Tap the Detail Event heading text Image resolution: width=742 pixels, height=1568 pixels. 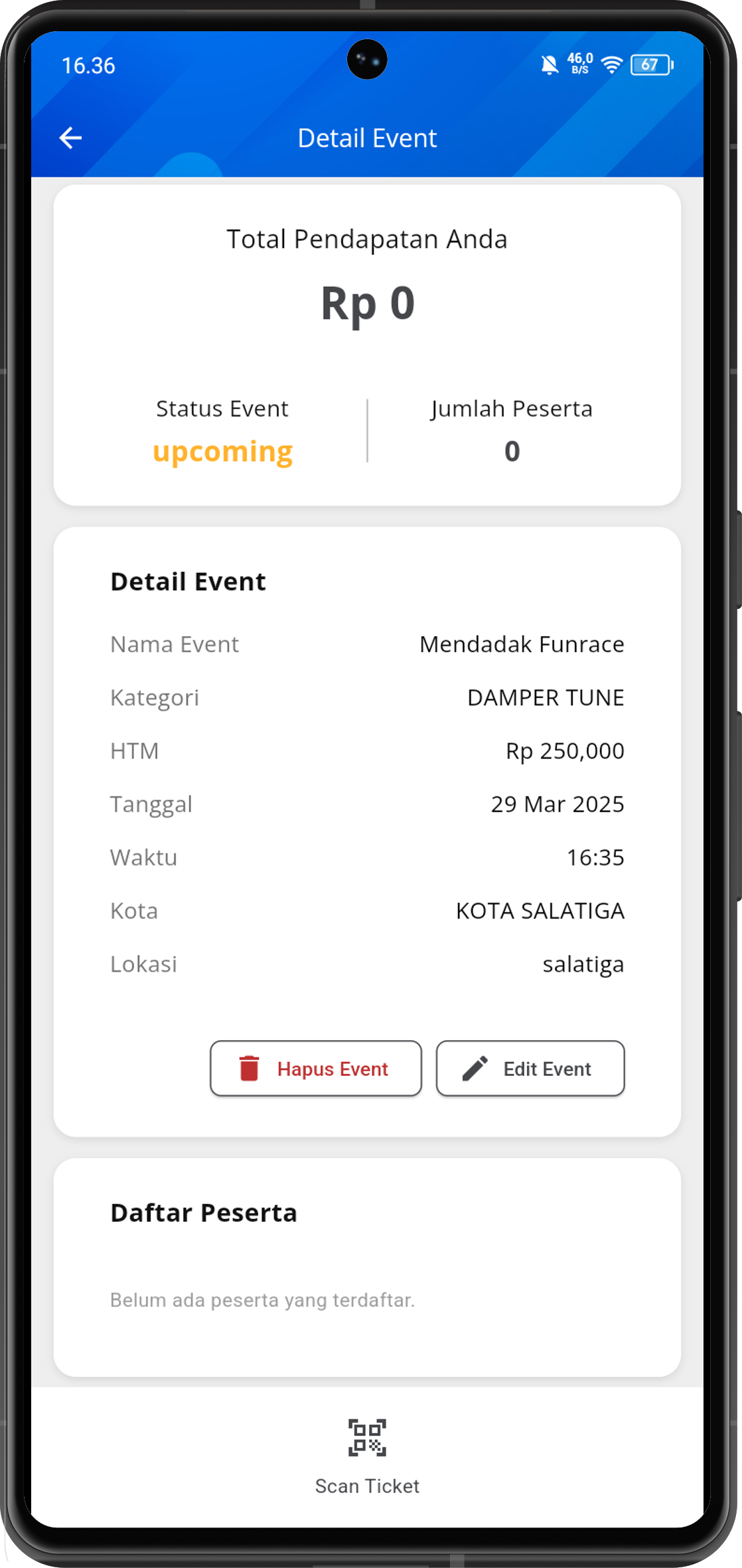[x=188, y=581]
